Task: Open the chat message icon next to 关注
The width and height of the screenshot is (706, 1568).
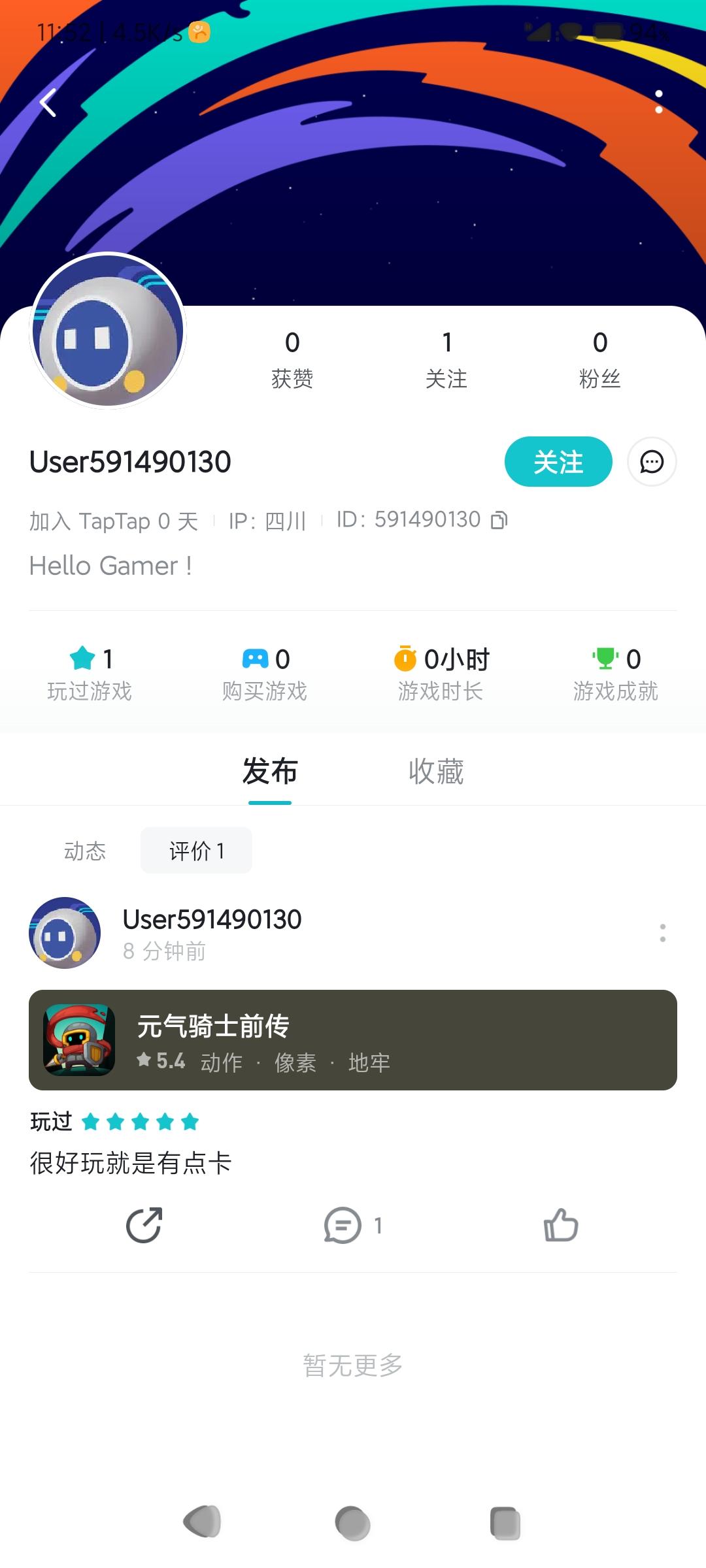Action: point(651,462)
